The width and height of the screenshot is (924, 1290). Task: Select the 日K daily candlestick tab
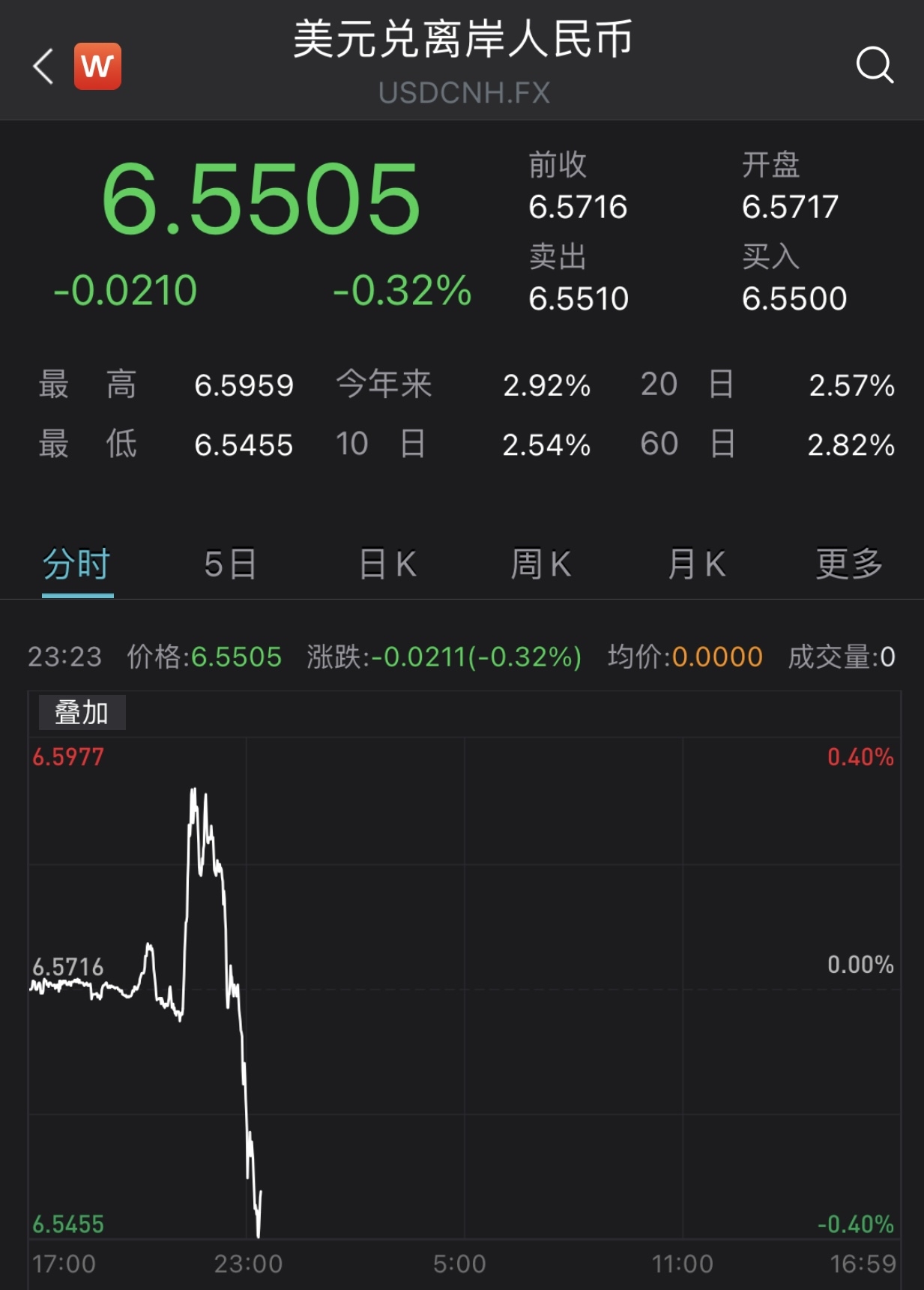click(x=387, y=564)
